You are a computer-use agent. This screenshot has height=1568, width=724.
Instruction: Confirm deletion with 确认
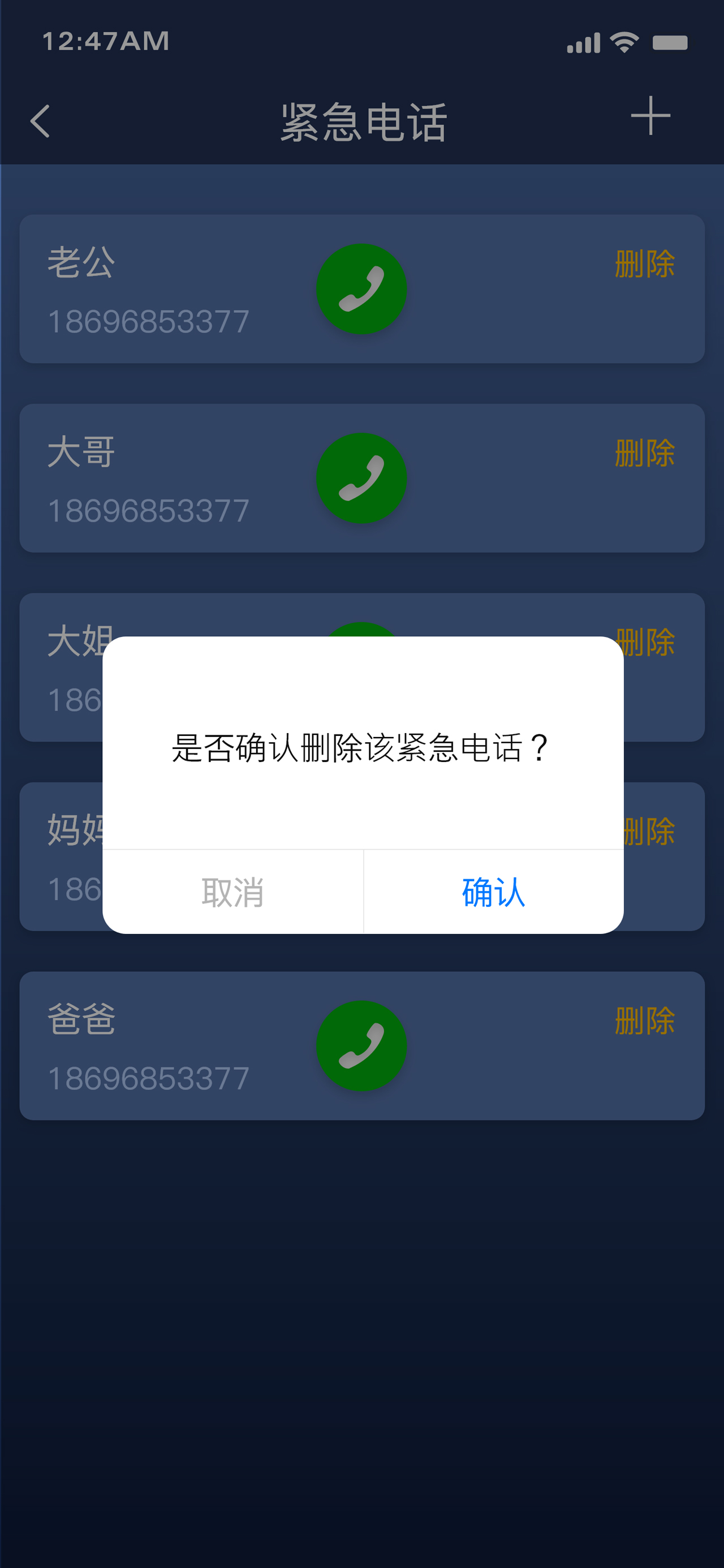click(494, 891)
